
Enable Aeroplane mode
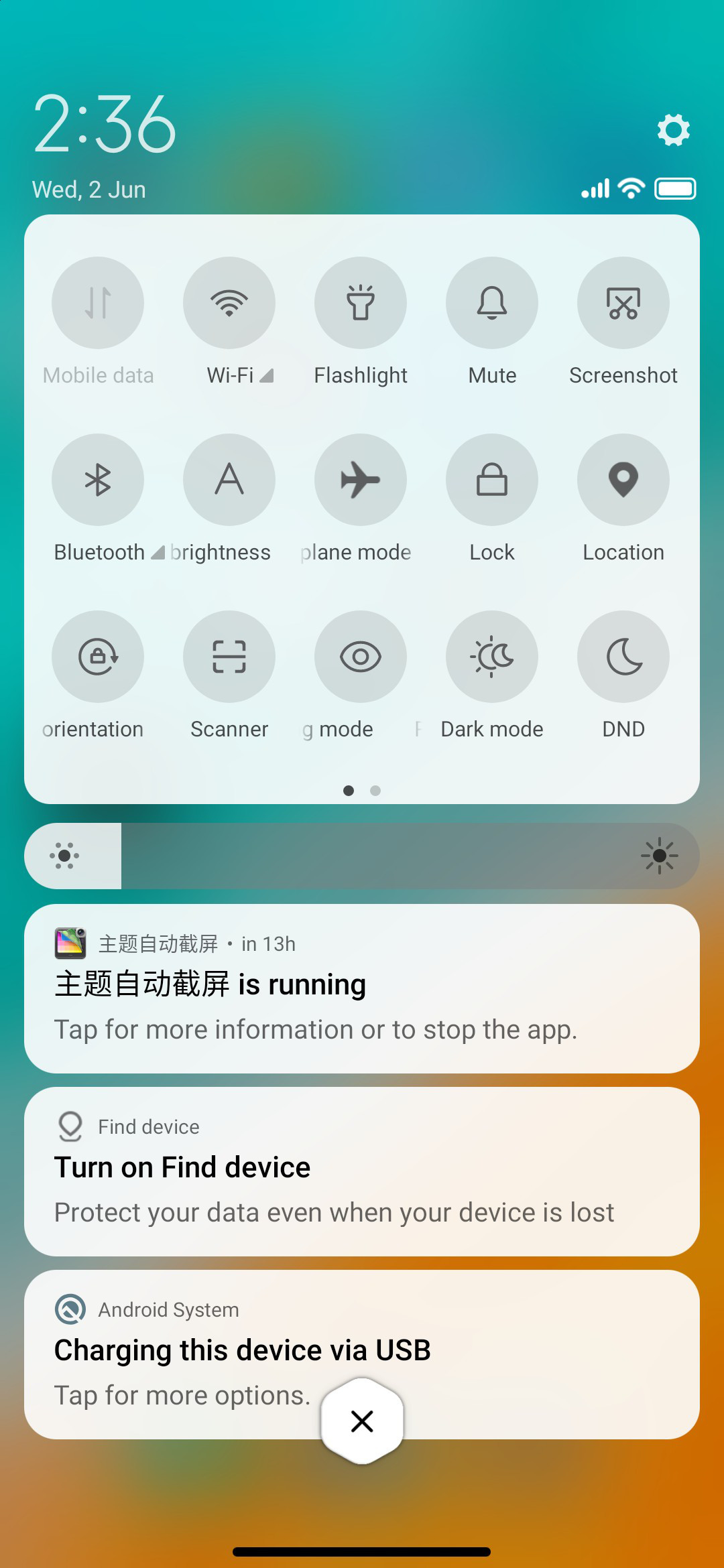pyautogui.click(x=361, y=480)
